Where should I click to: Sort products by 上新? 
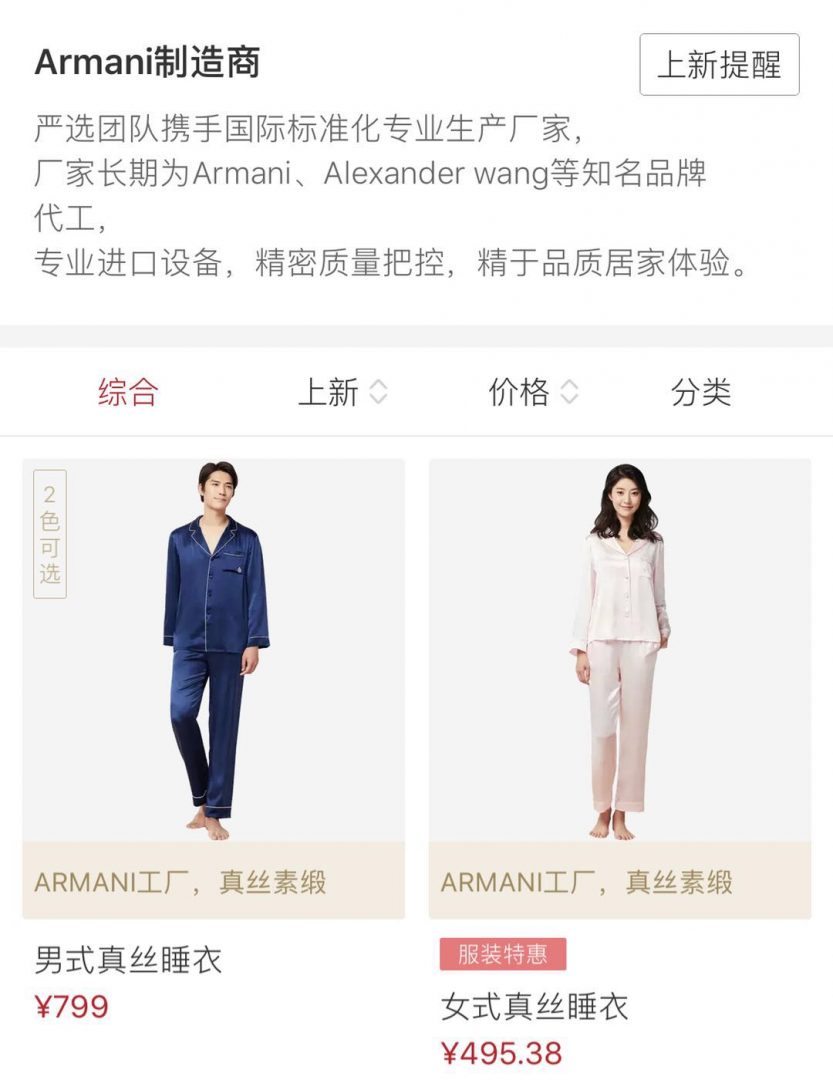click(341, 392)
